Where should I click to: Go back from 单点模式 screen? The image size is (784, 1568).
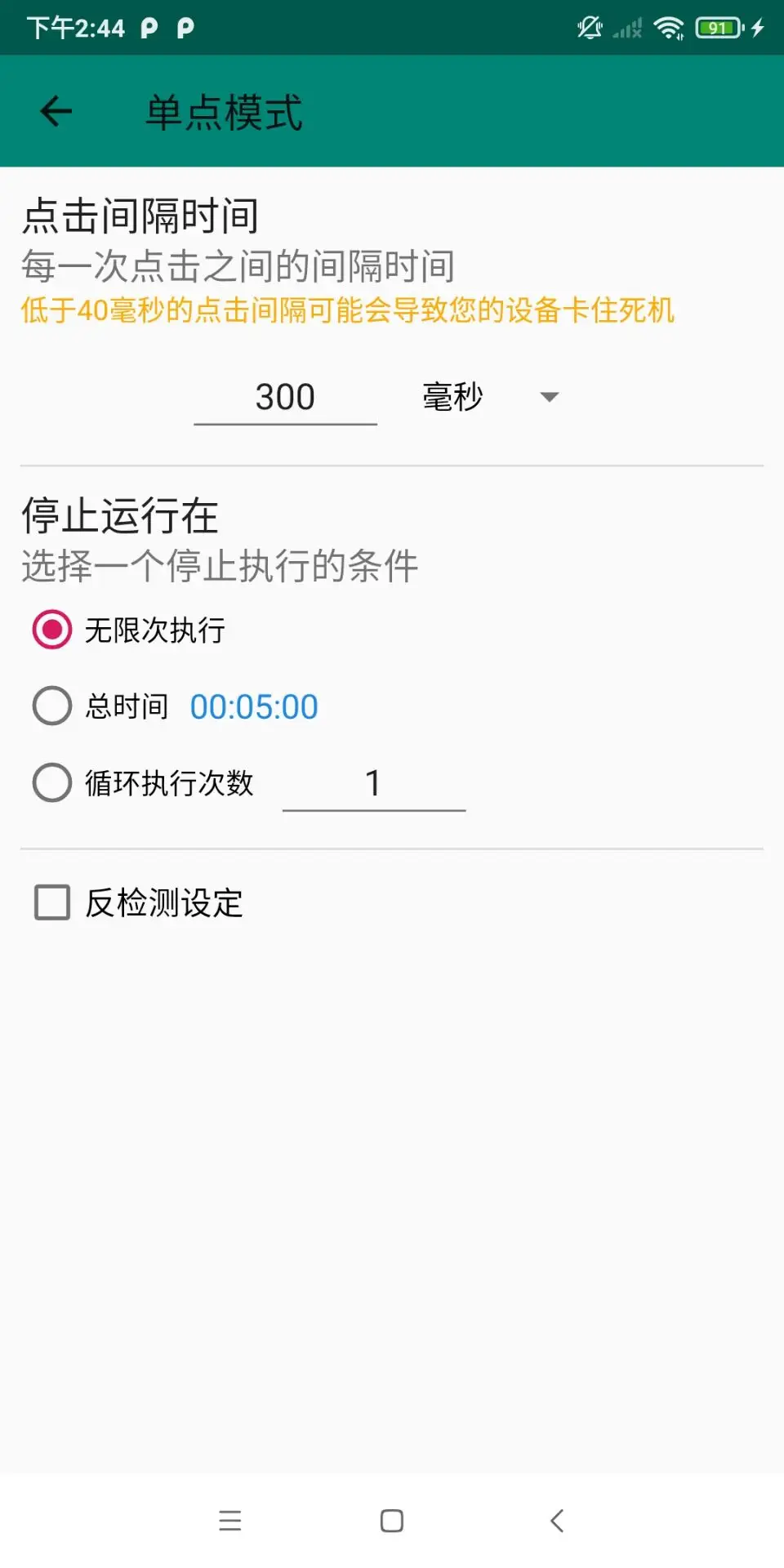(x=56, y=111)
